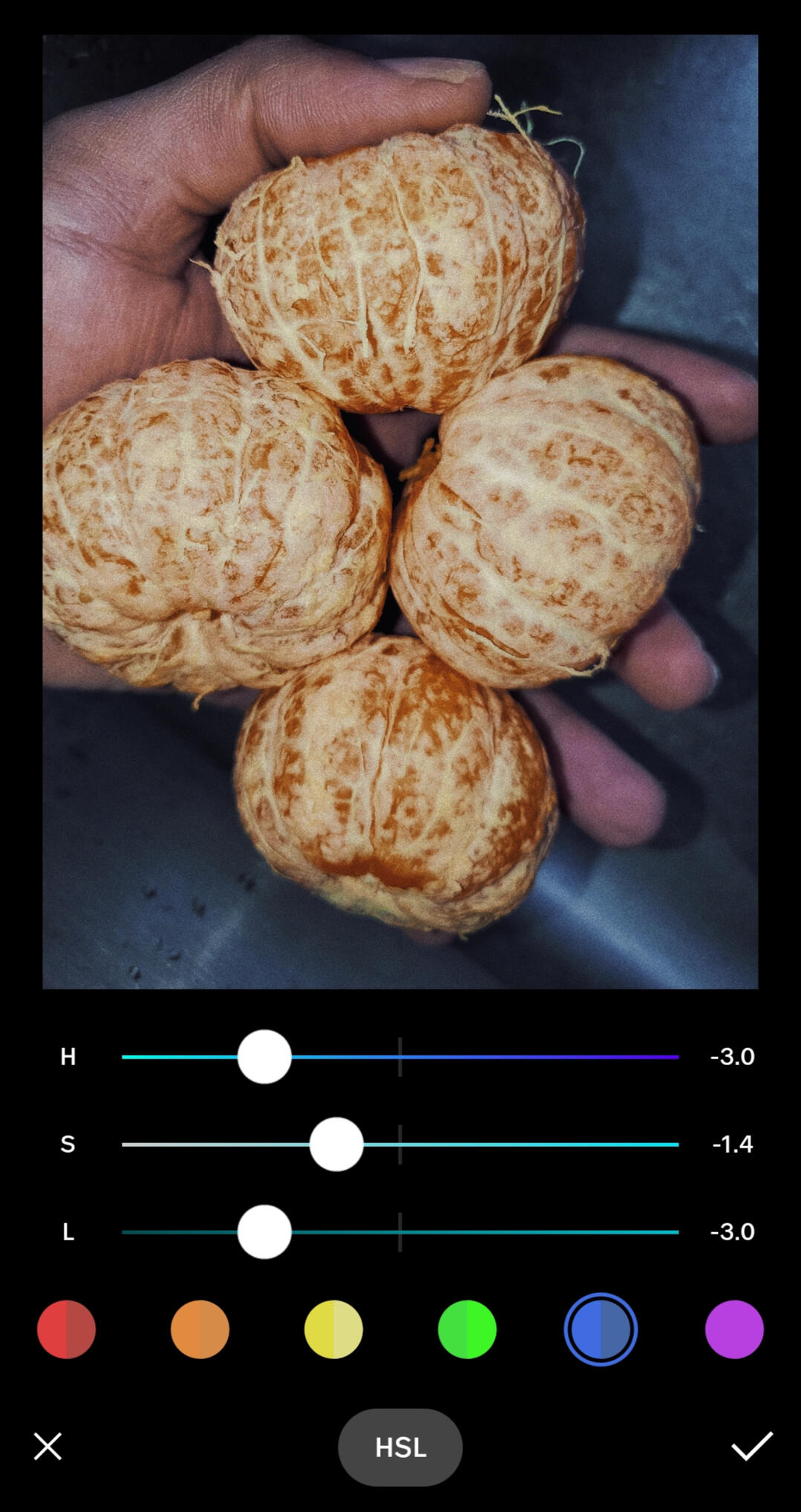Tap the Lightness slider handle

point(264,1231)
